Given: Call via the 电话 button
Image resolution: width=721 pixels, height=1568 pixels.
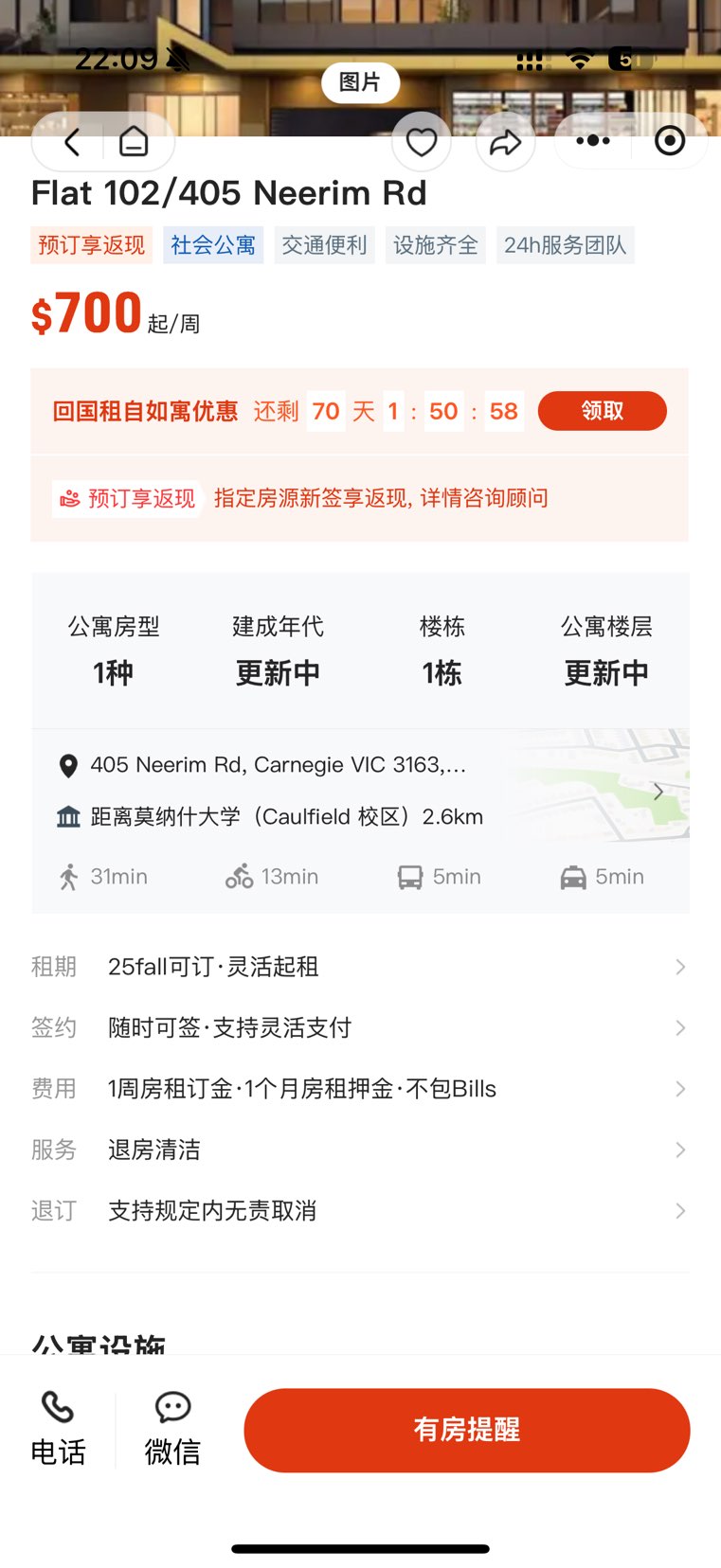Looking at the screenshot, I should coord(58,1429).
